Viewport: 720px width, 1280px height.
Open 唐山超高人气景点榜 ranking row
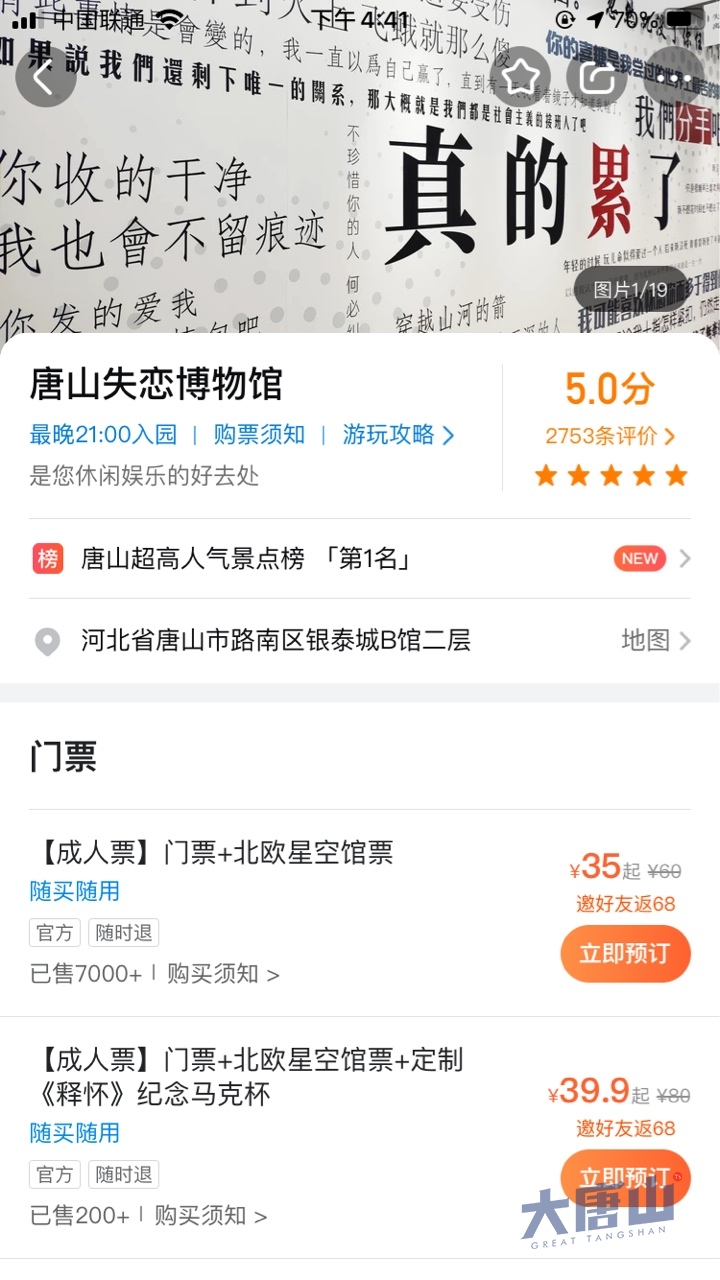click(360, 559)
